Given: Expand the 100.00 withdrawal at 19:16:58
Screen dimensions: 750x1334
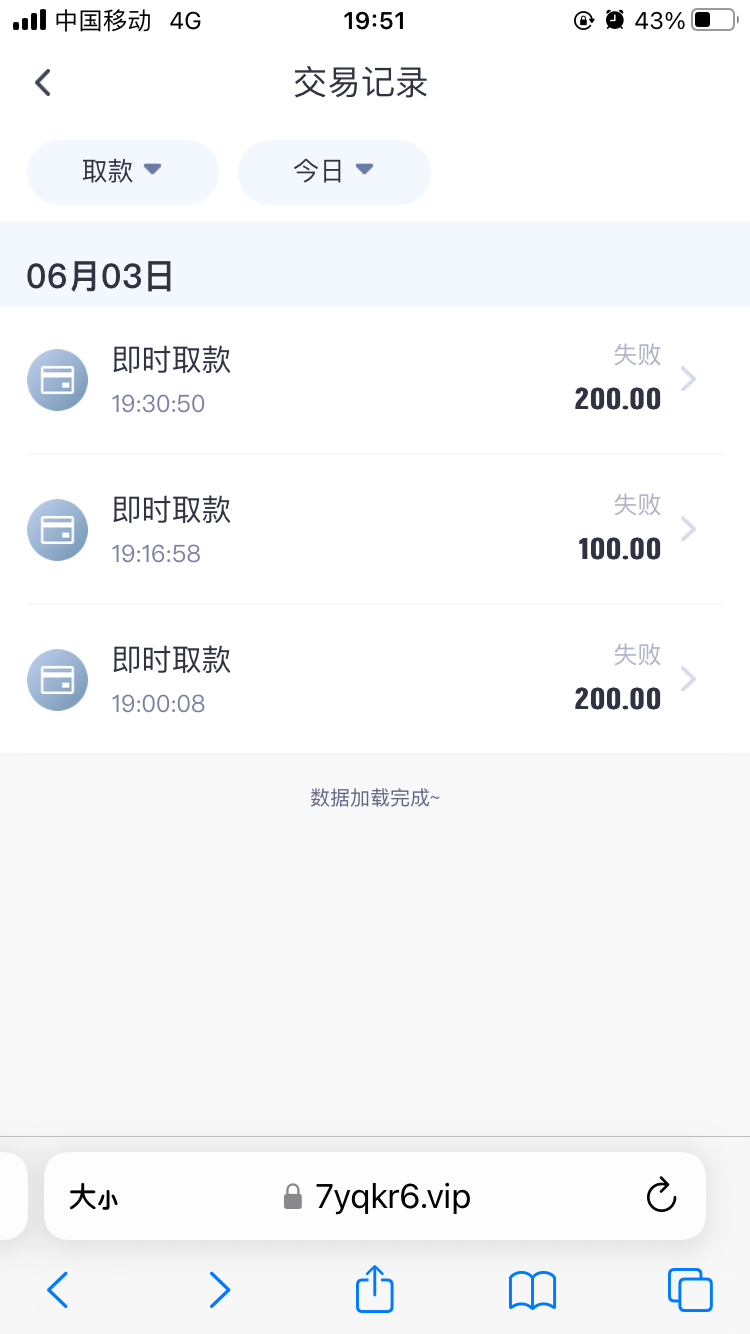Looking at the screenshot, I should (687, 529).
